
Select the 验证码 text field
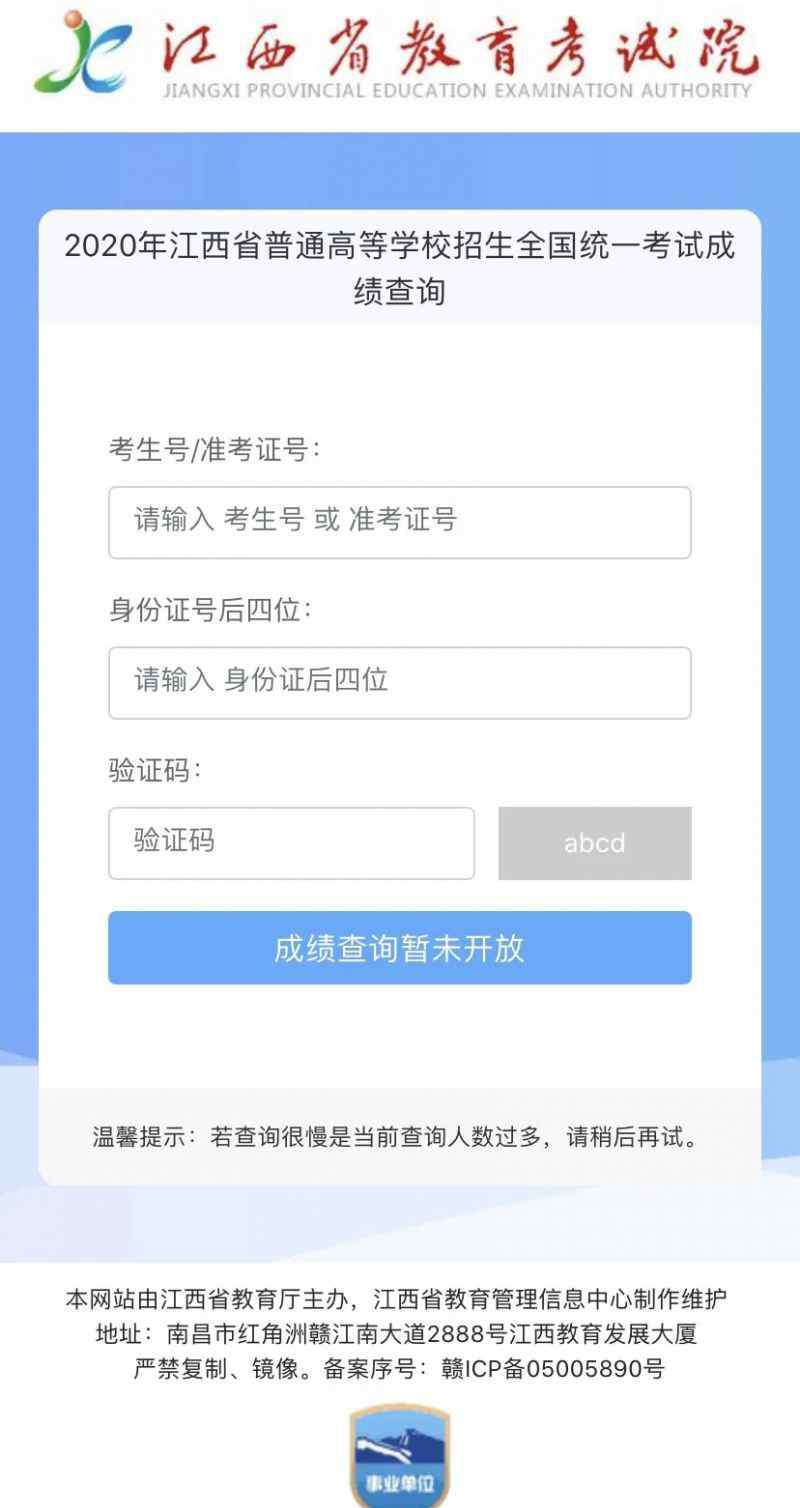point(291,842)
